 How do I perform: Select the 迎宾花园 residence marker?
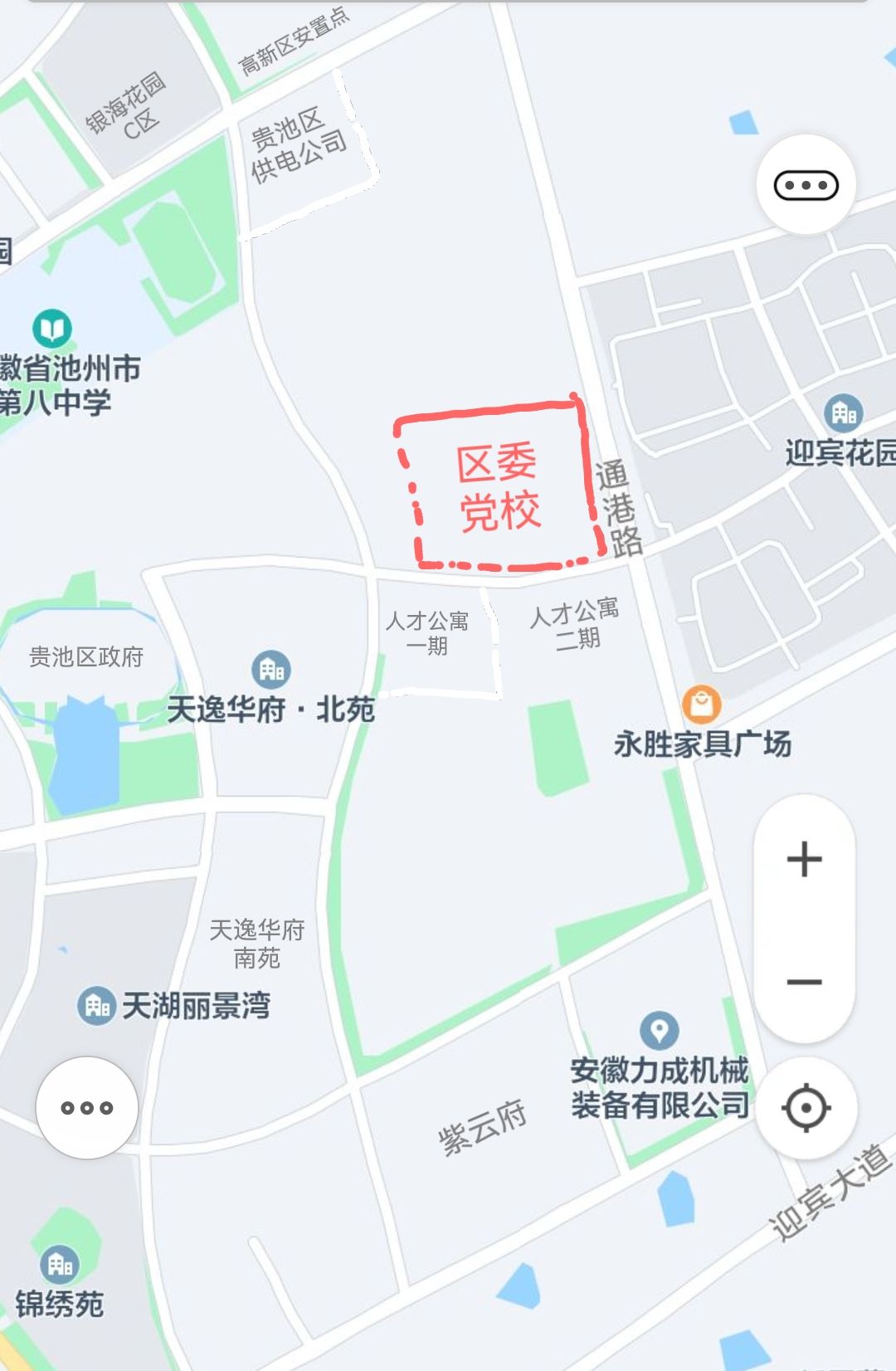pyautogui.click(x=844, y=412)
